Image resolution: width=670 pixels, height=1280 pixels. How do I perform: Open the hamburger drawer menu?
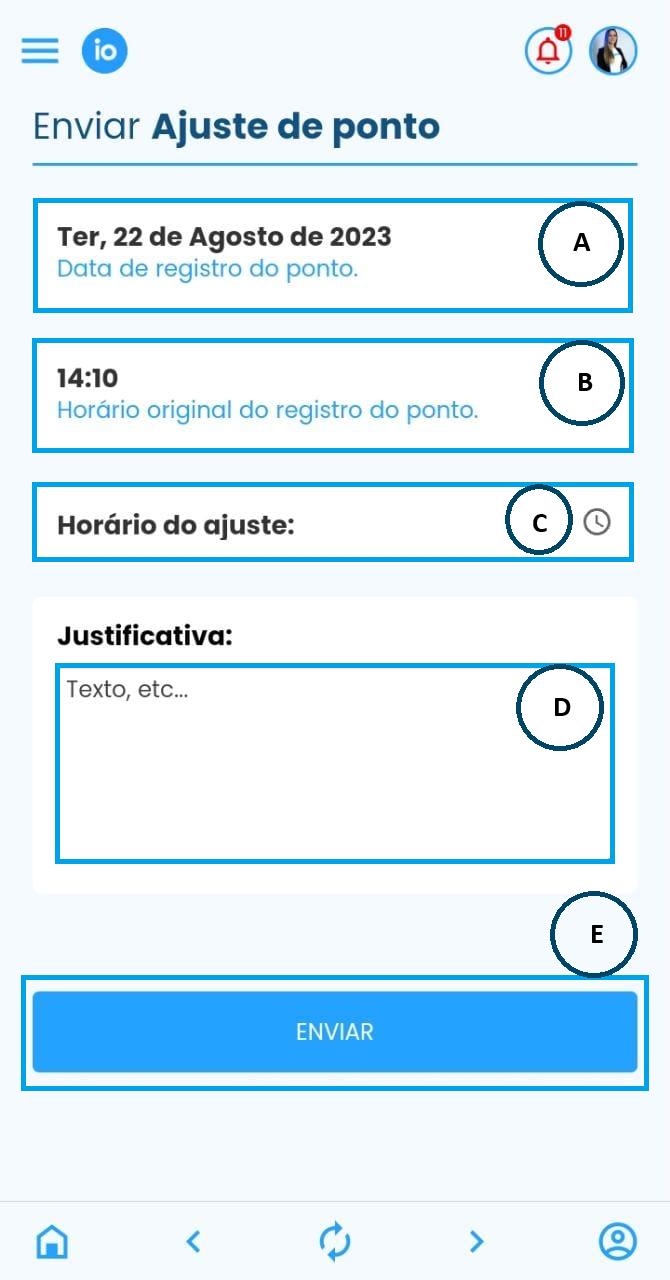point(40,51)
